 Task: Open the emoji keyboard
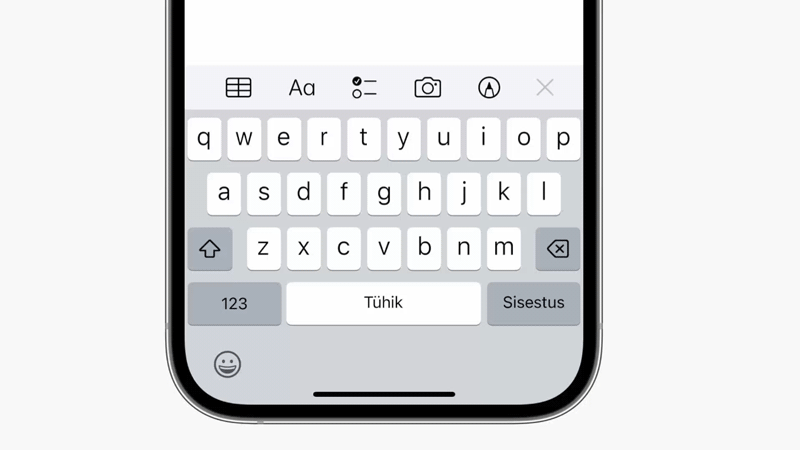point(228,365)
